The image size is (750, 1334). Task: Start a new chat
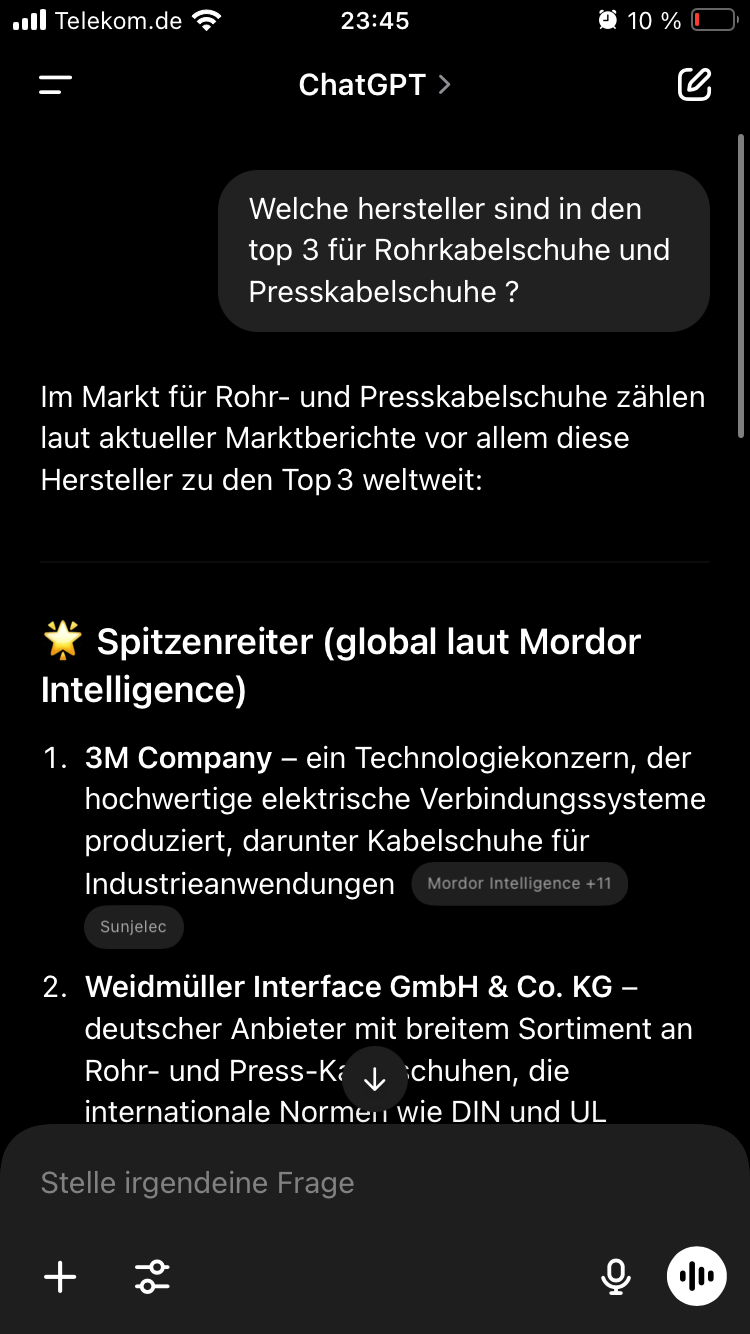[x=694, y=85]
